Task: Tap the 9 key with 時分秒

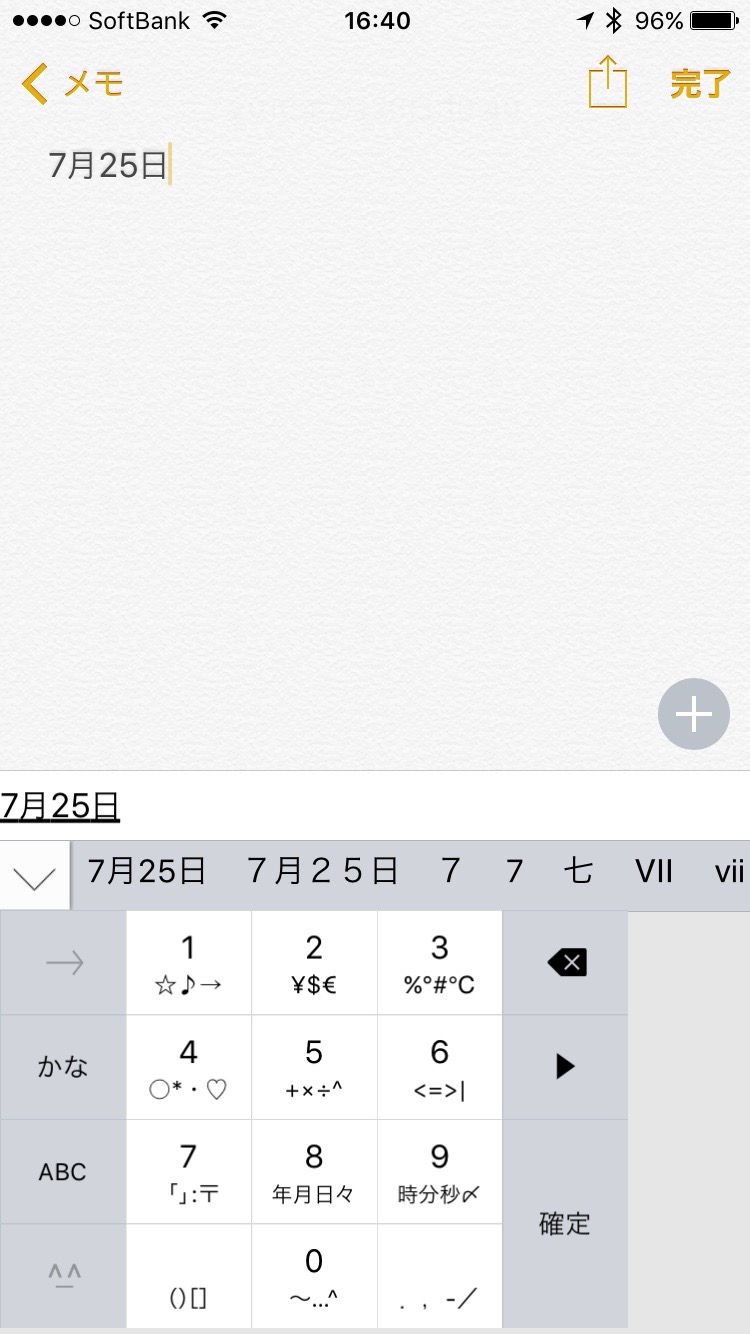Action: (439, 1172)
